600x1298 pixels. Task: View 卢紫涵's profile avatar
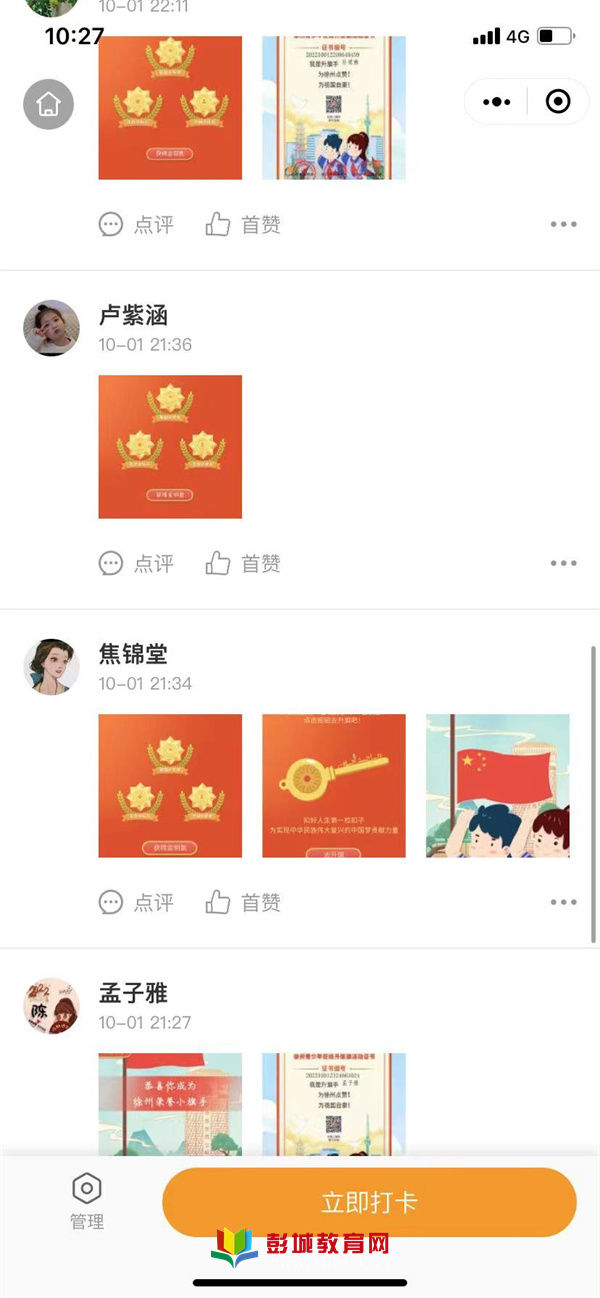[x=51, y=328]
